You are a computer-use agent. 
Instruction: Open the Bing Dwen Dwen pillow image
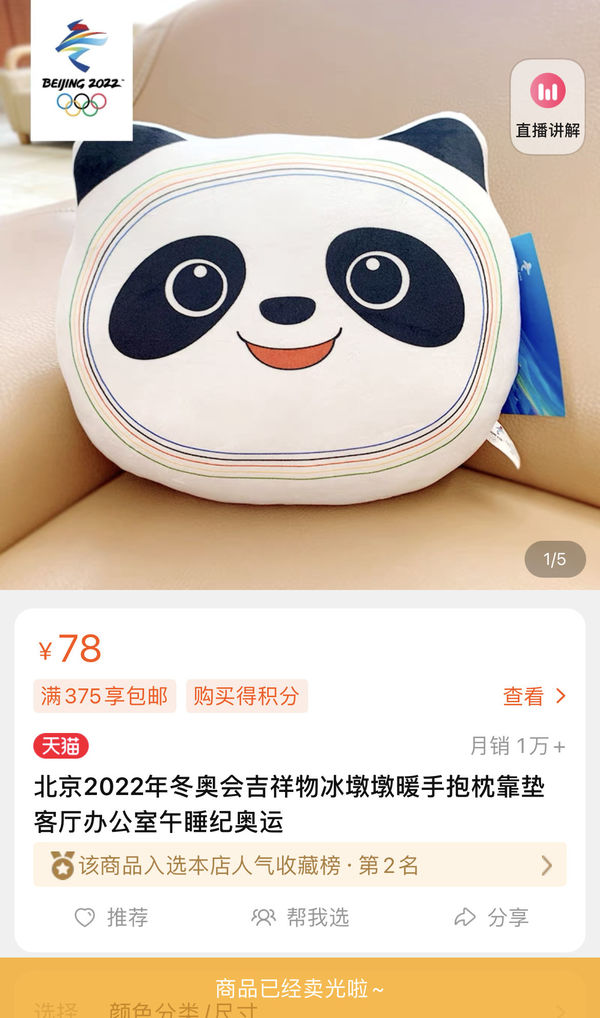(290, 310)
